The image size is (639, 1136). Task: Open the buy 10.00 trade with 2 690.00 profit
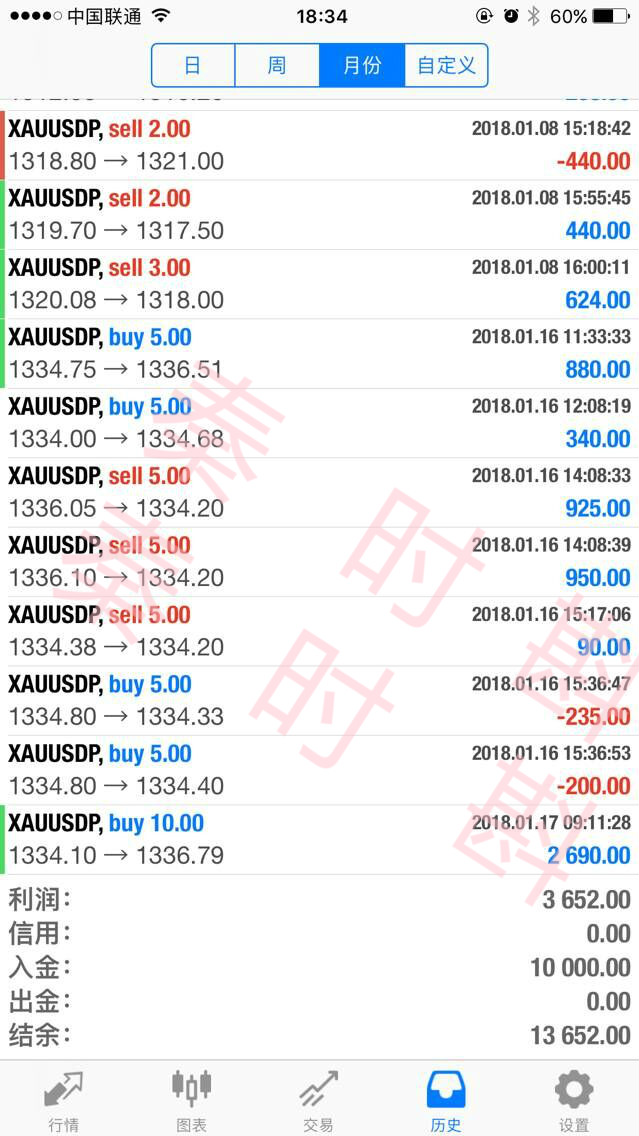pyautogui.click(x=320, y=840)
